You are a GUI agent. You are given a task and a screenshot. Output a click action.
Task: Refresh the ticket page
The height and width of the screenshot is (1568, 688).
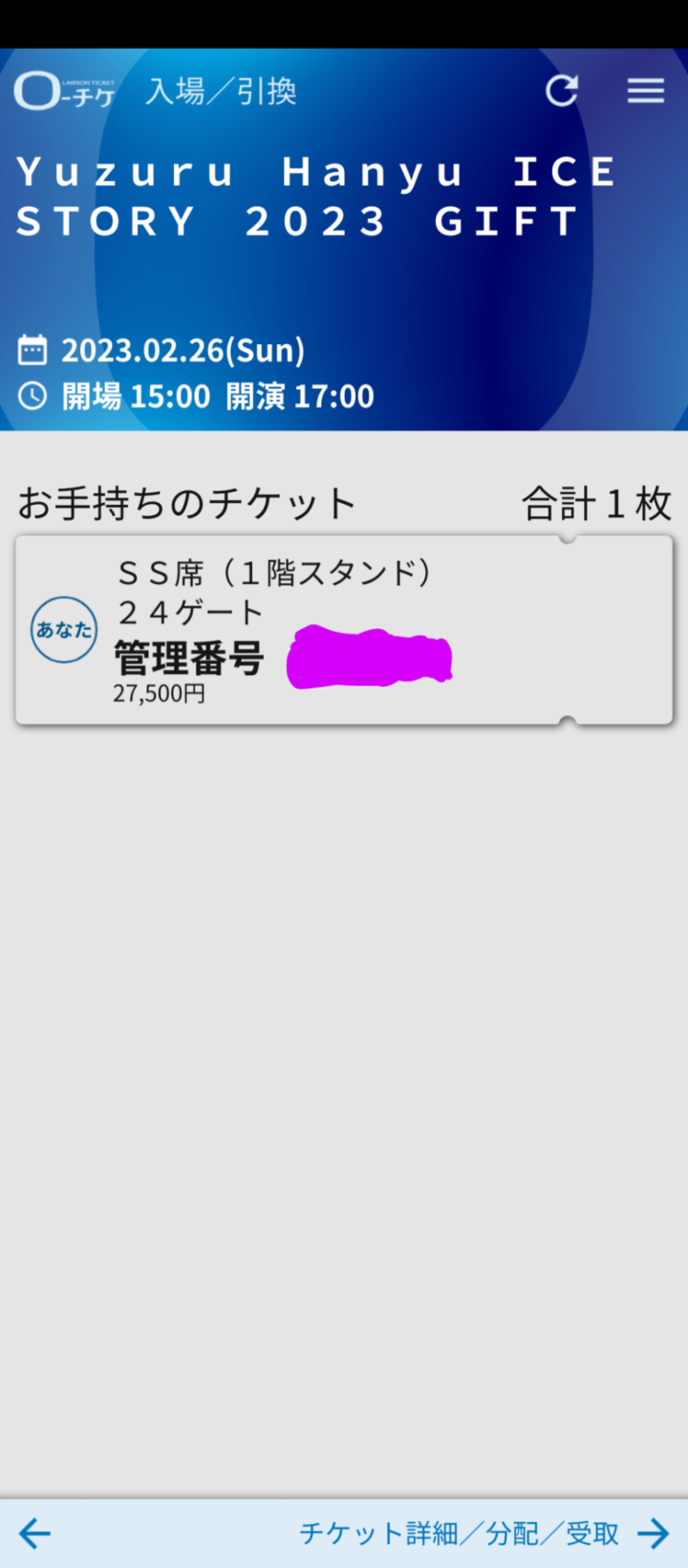pyautogui.click(x=562, y=91)
